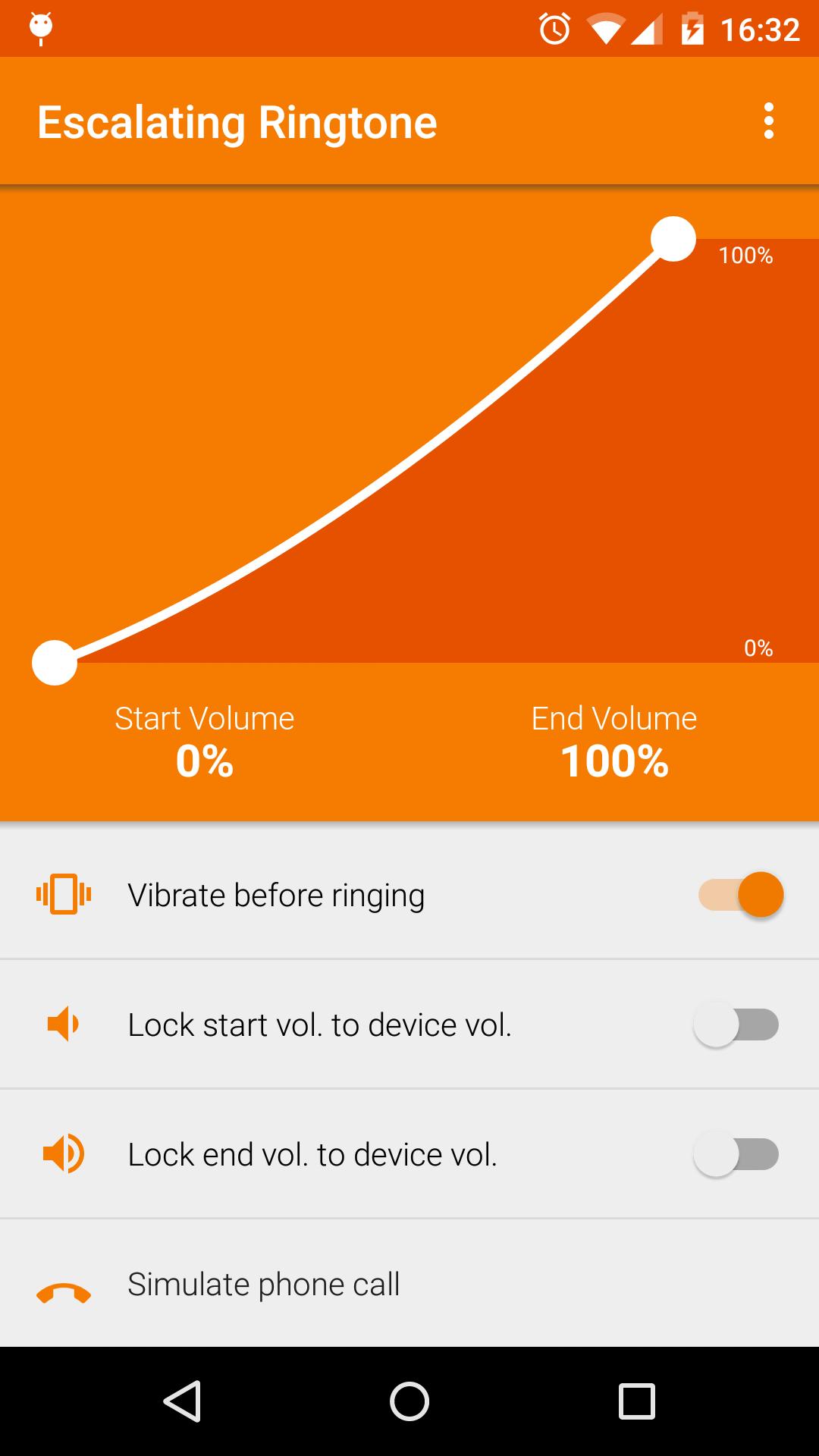Screen dimensions: 819x1456
Task: Click the Escalating Ringtone title
Action: click(237, 121)
